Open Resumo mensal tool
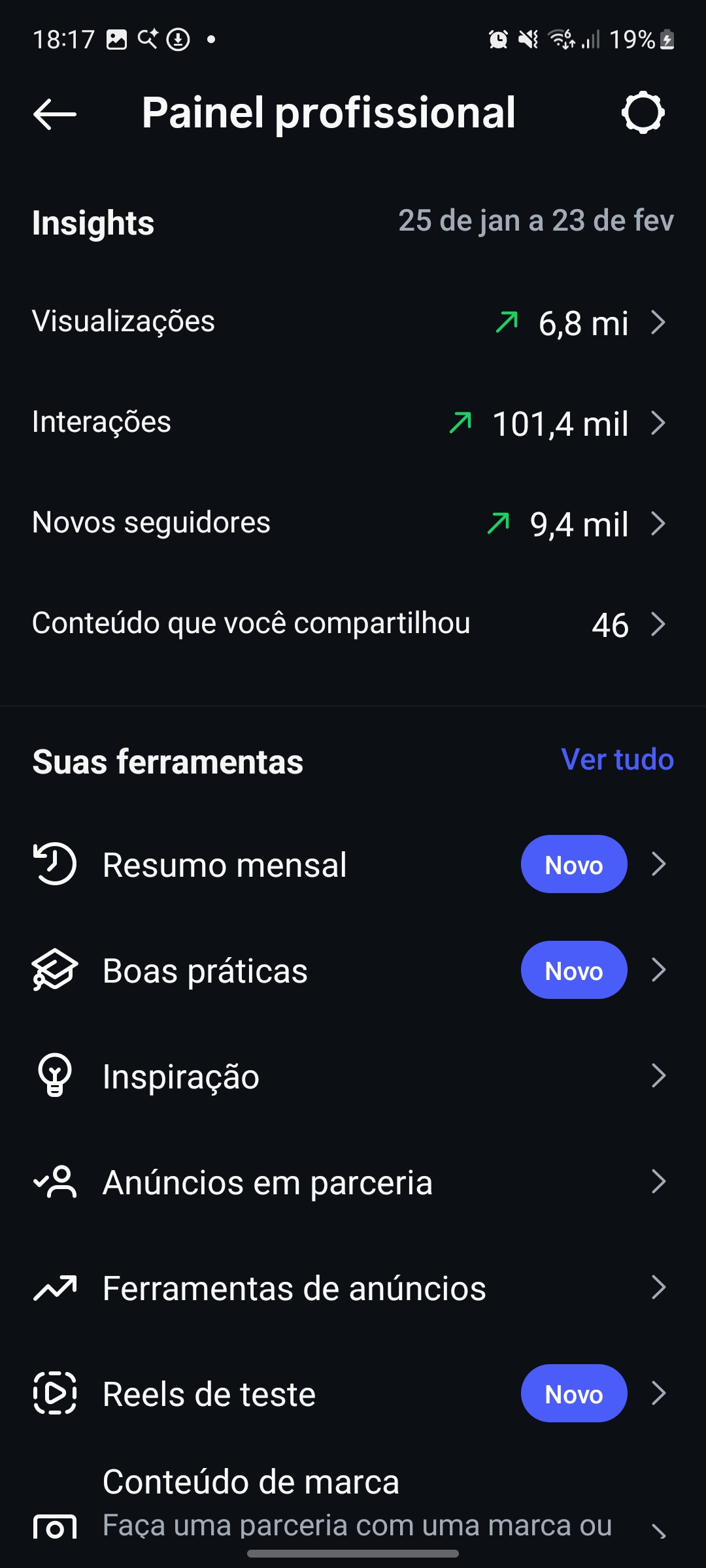The image size is (706, 1568). coord(353,864)
